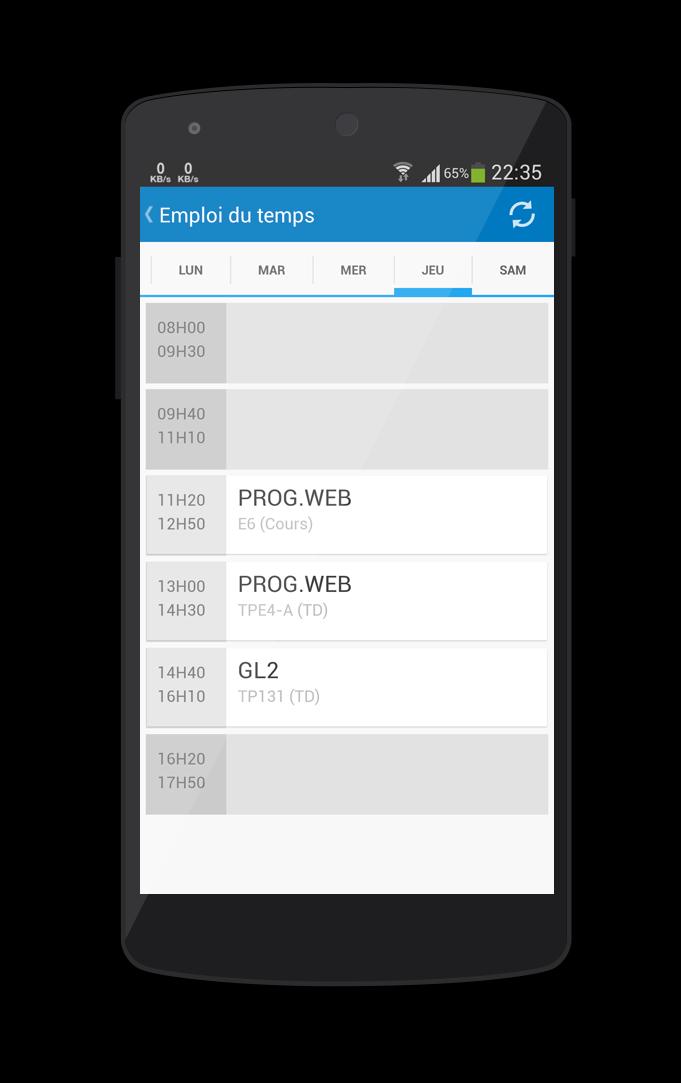Open PROG.WEB TPE4-A (TD) at 13H00

[x=385, y=598]
